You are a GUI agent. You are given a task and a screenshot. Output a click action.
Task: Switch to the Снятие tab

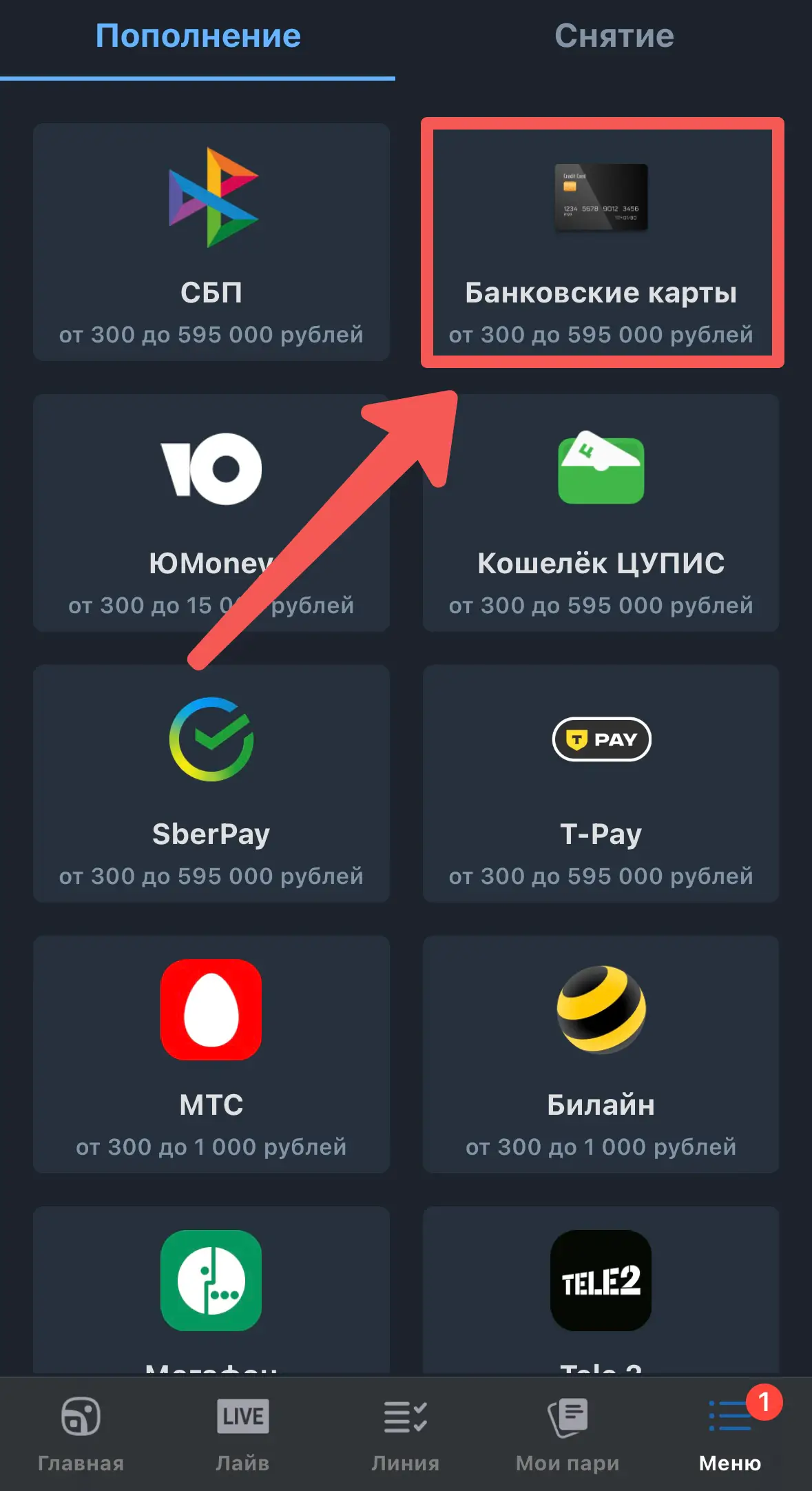tap(614, 37)
